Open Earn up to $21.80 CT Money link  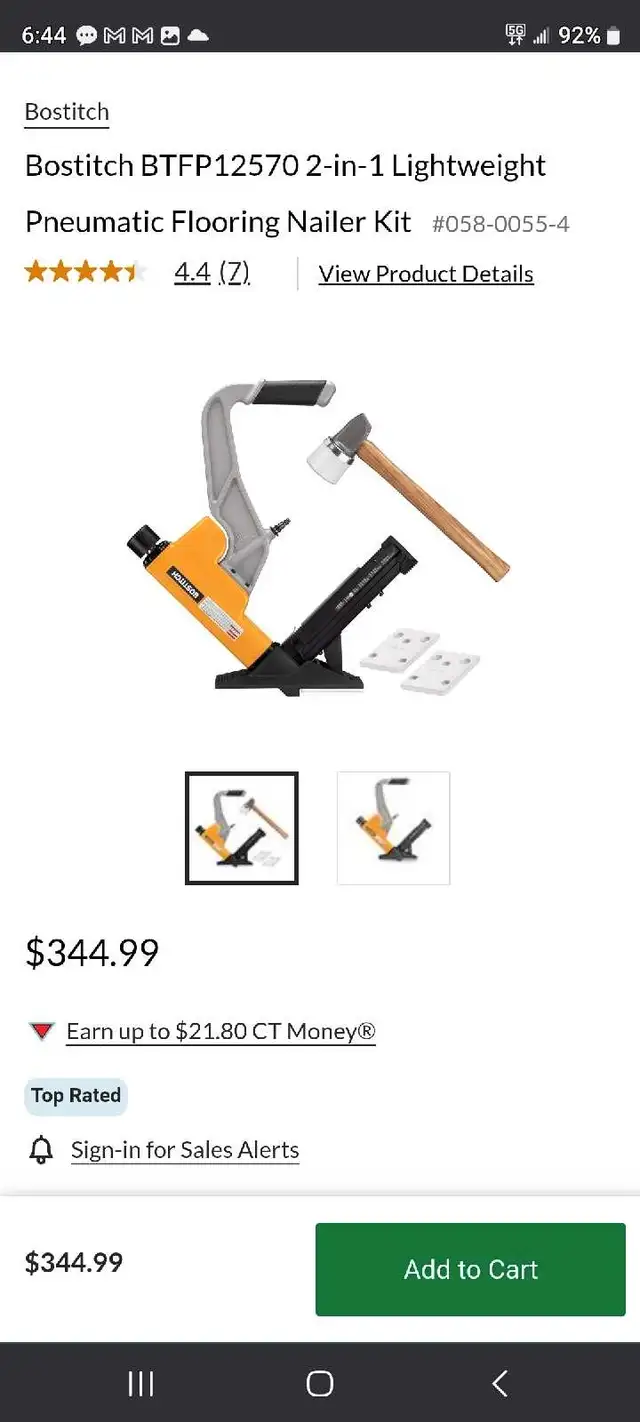221,1031
